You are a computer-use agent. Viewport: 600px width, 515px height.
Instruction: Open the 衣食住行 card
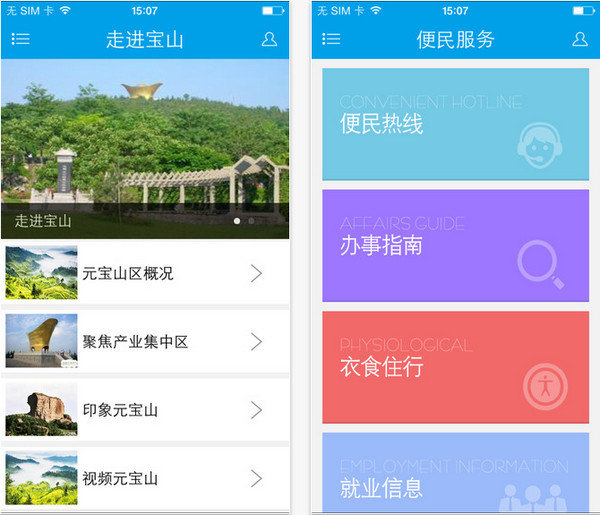coord(455,367)
